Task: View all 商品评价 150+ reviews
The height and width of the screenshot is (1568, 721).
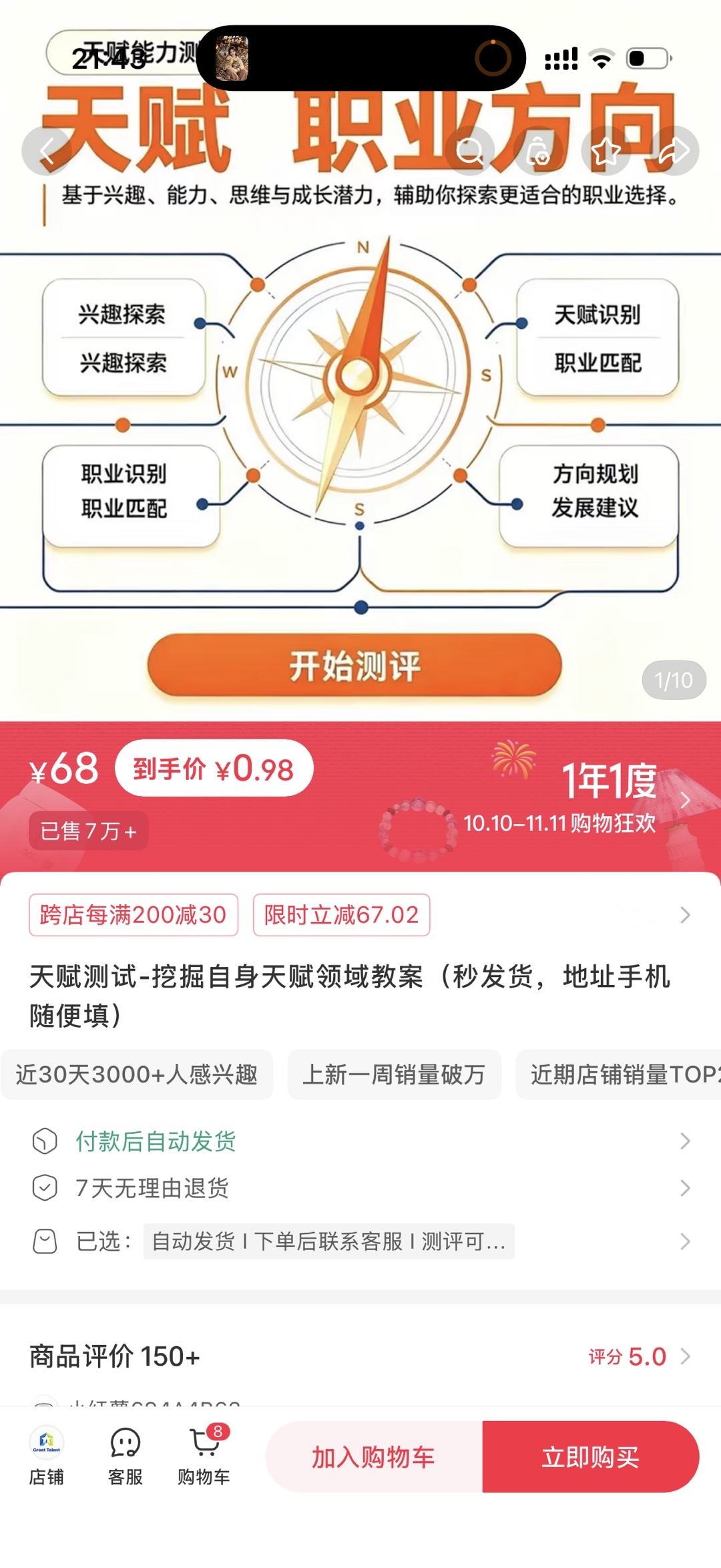Action: click(x=360, y=1356)
